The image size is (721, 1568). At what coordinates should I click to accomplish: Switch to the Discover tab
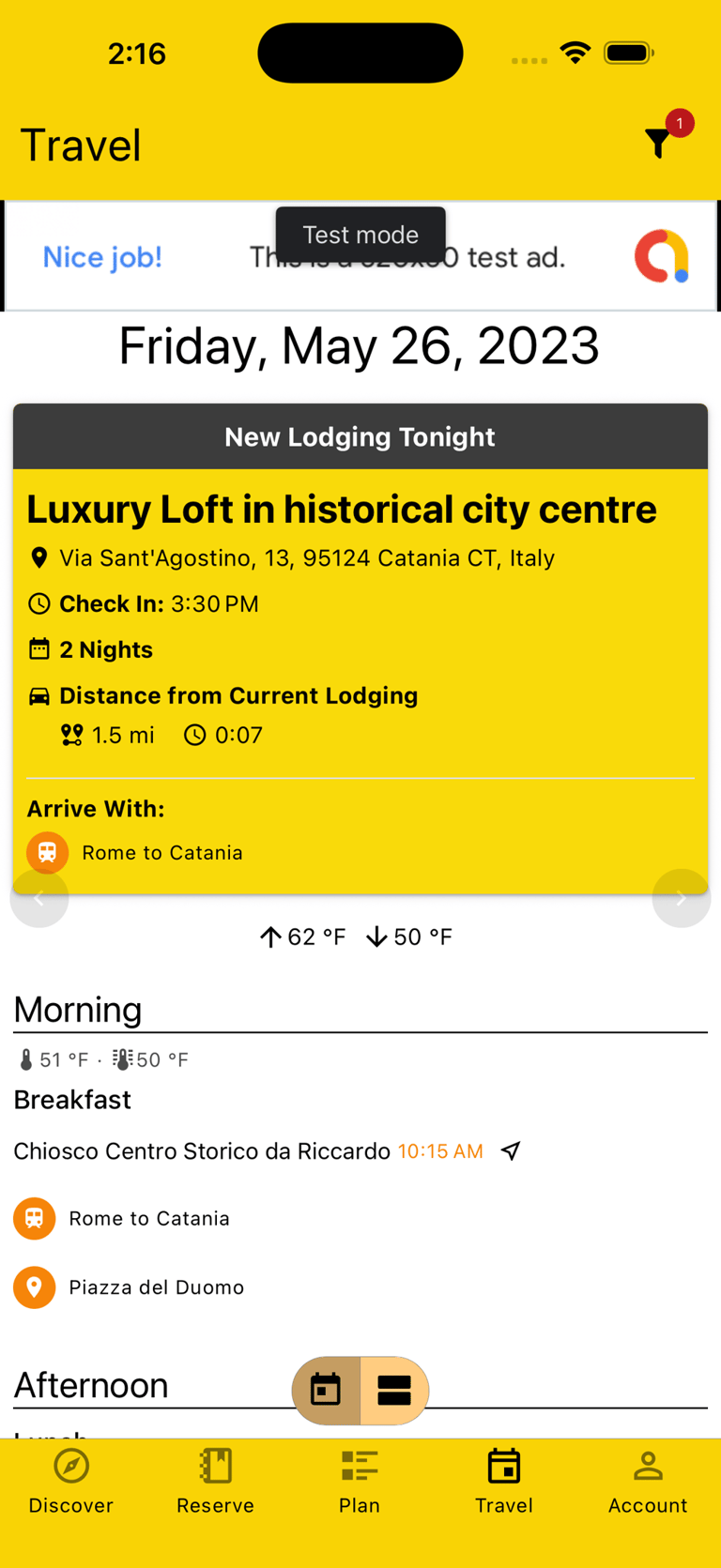(71, 1482)
